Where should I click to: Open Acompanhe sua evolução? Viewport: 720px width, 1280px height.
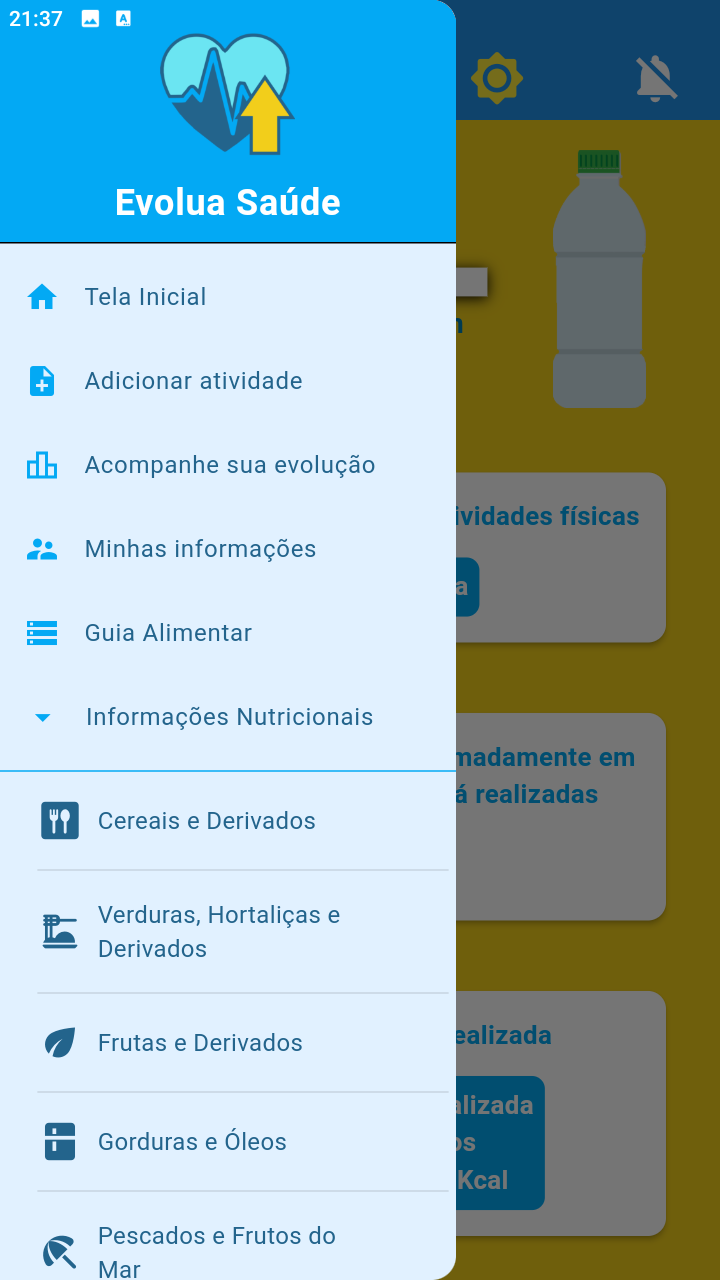[230, 464]
